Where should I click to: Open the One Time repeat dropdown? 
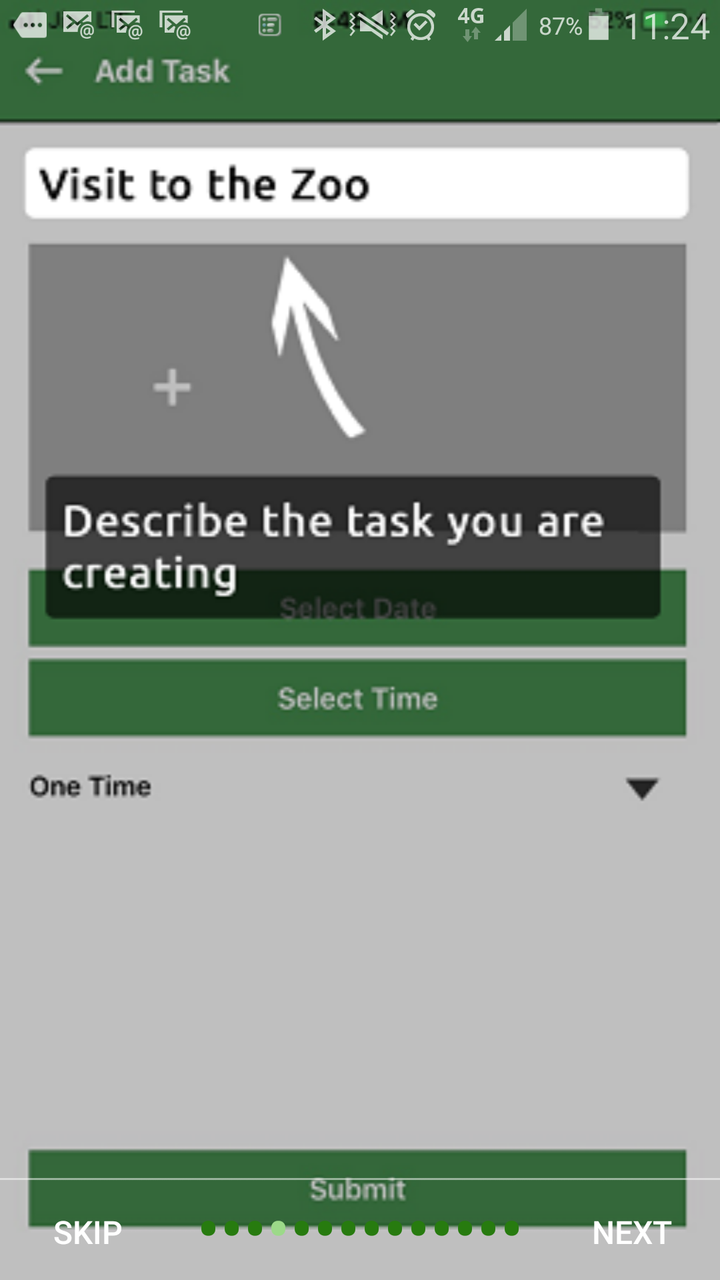pyautogui.click(x=357, y=787)
